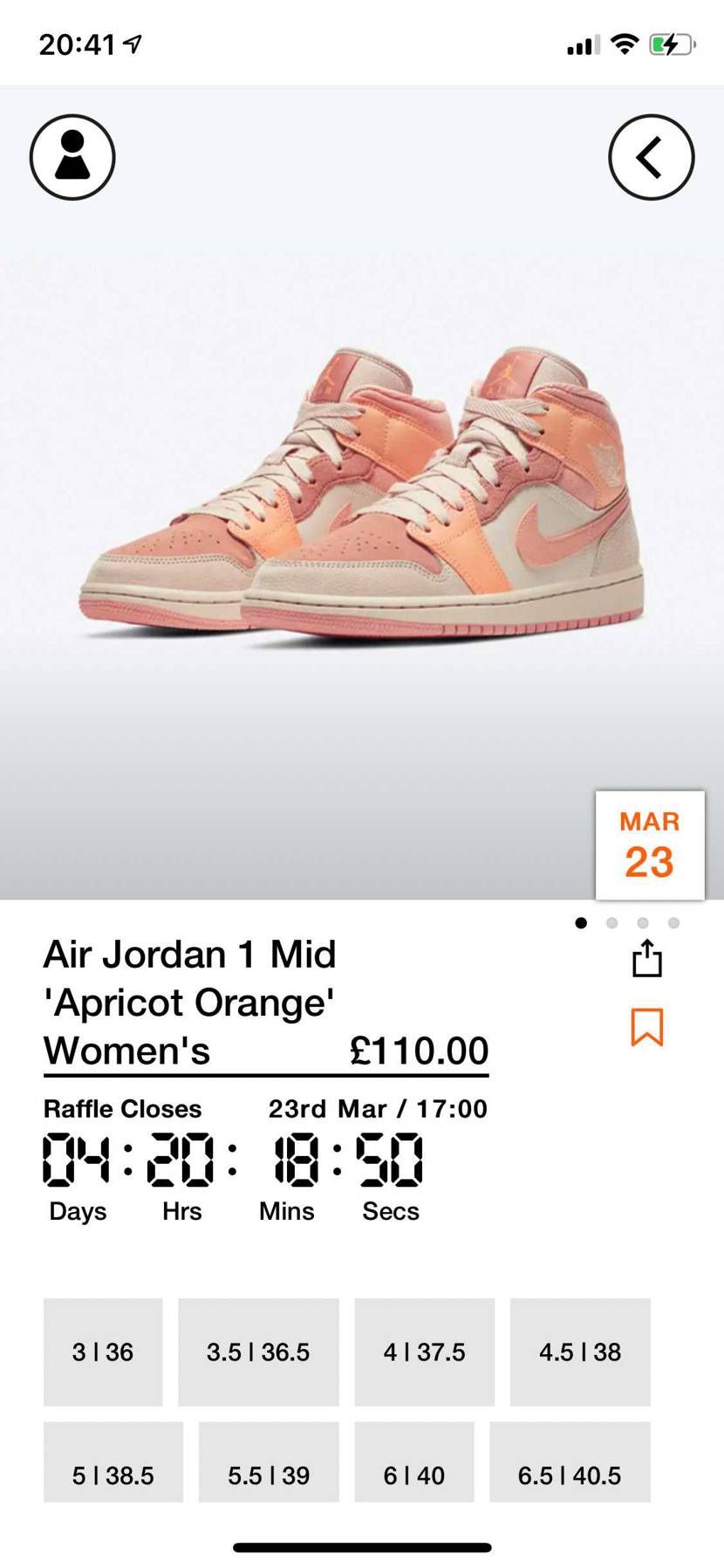The width and height of the screenshot is (724, 1568).
Task: Pick size 5.5 | 39
Action: [269, 1474]
